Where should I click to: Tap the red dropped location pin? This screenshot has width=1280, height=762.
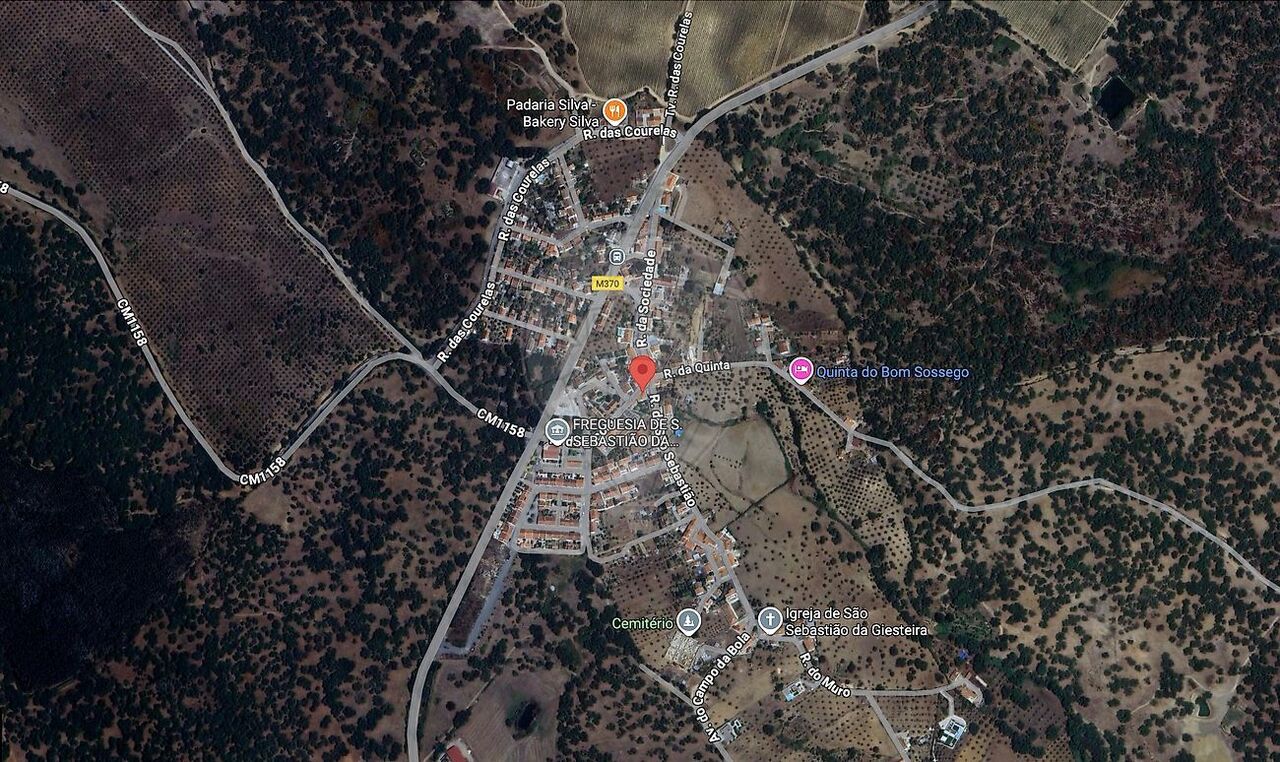coord(642,372)
